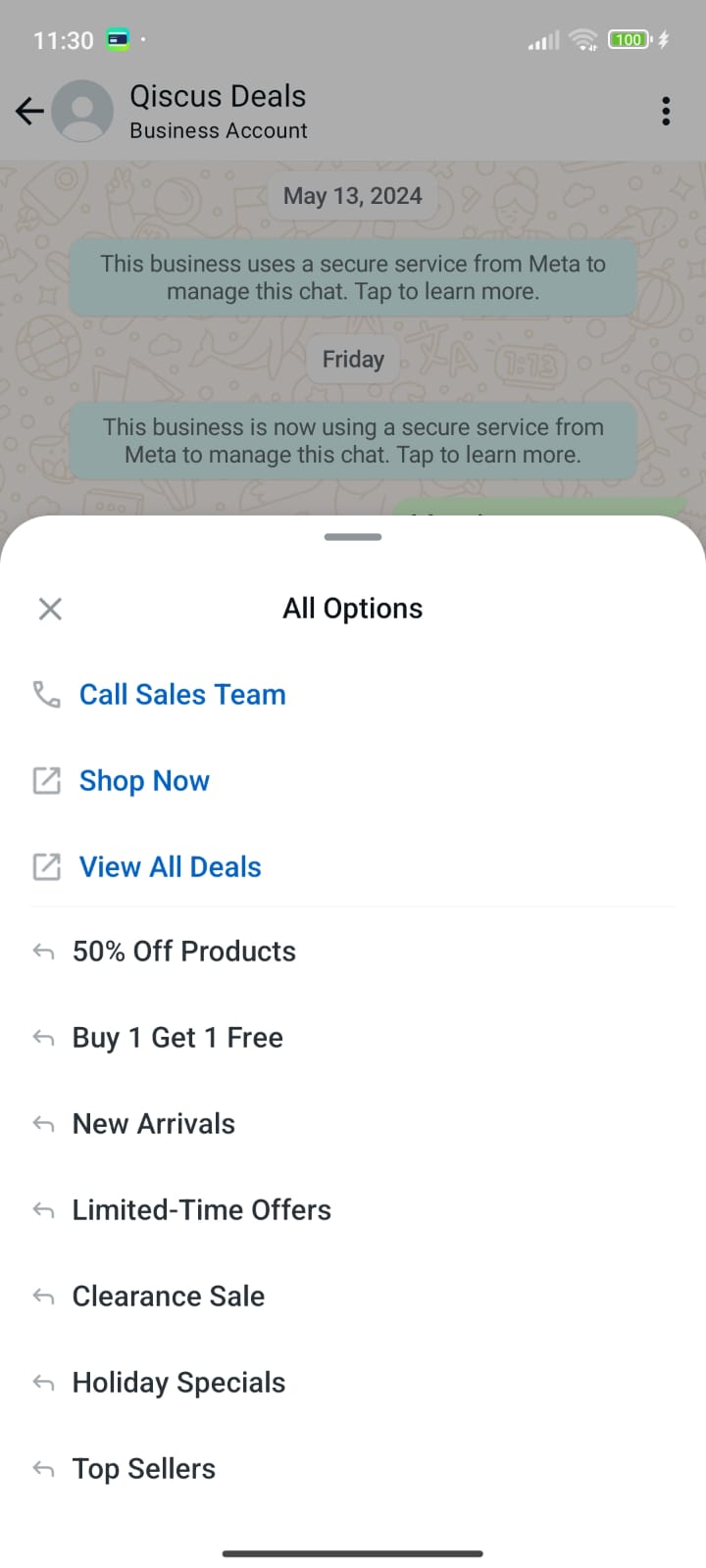Tap the Meta secure service notice from Friday

(353, 441)
